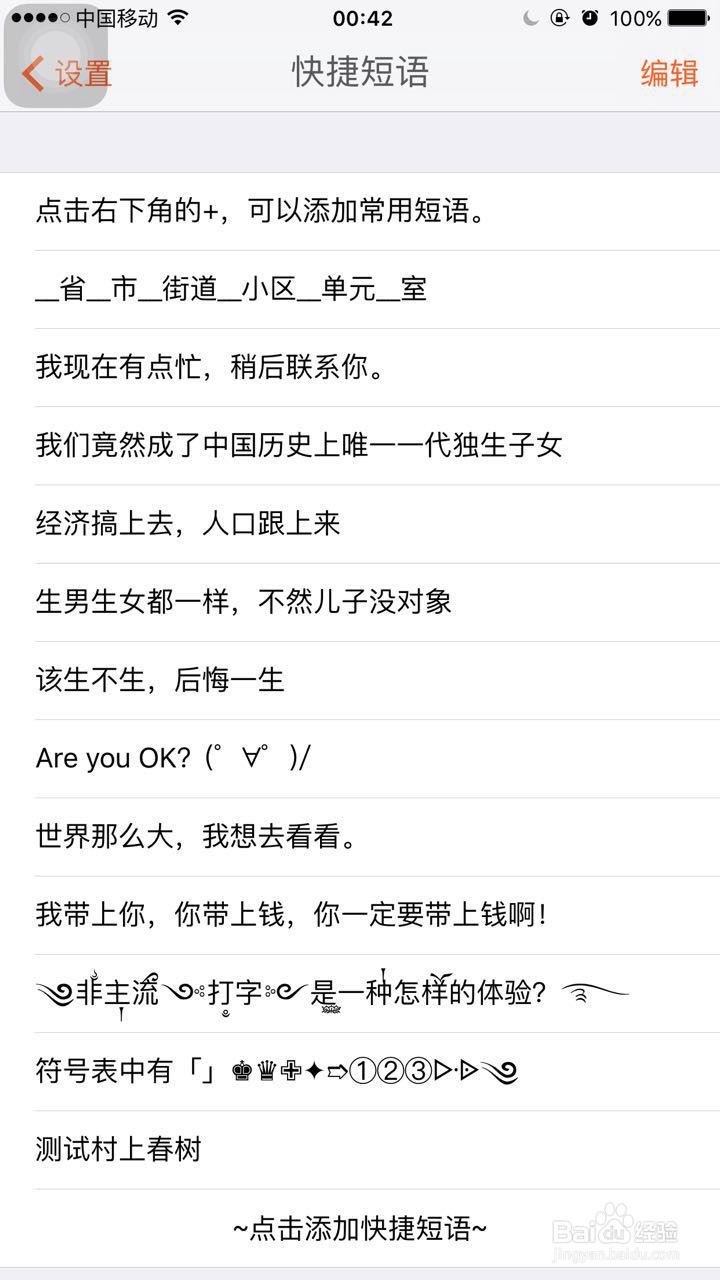Image resolution: width=720 pixels, height=1280 pixels.
Task: Tap ~点击添加快捷短语~ to add a phrase
Action: tap(360, 1227)
